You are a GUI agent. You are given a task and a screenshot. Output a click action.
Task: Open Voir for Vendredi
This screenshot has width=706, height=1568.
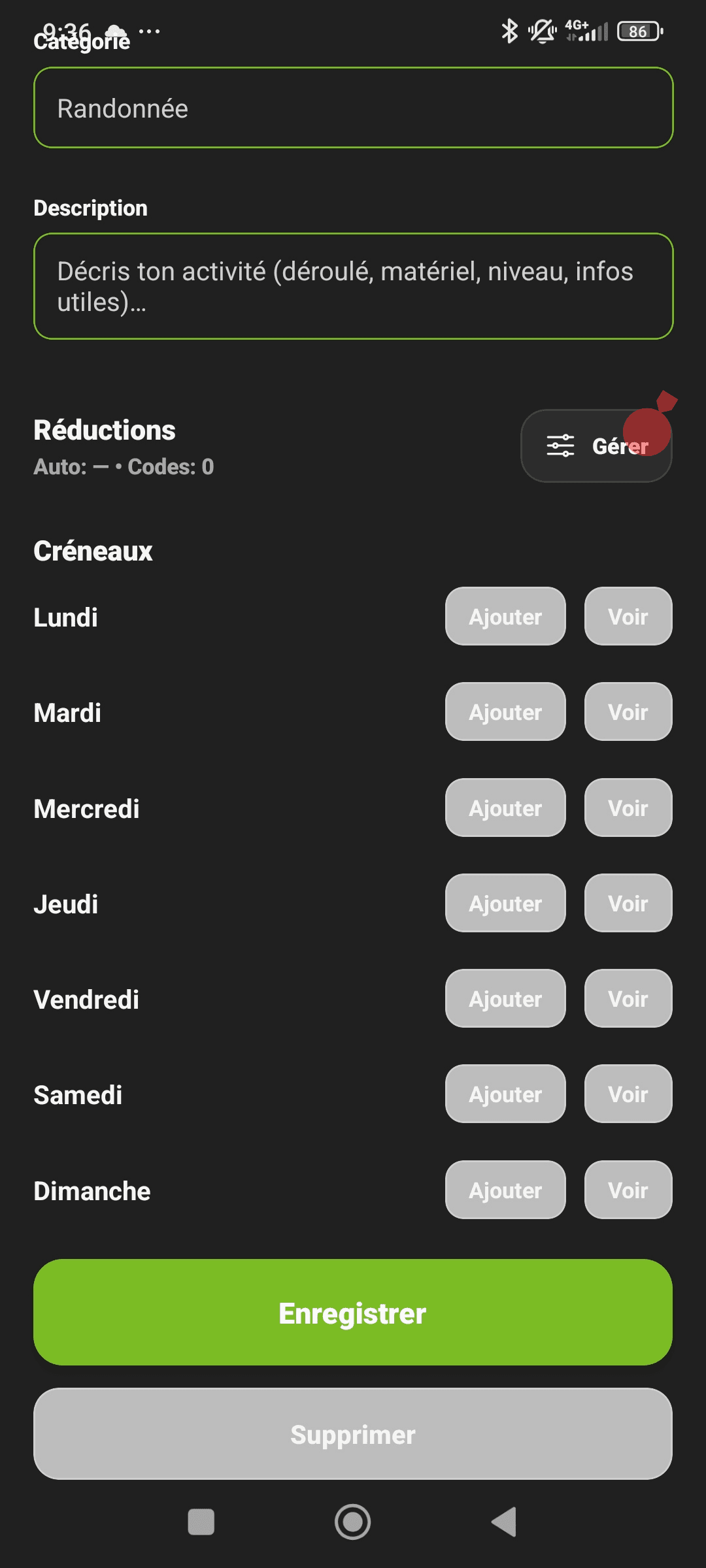coord(628,999)
